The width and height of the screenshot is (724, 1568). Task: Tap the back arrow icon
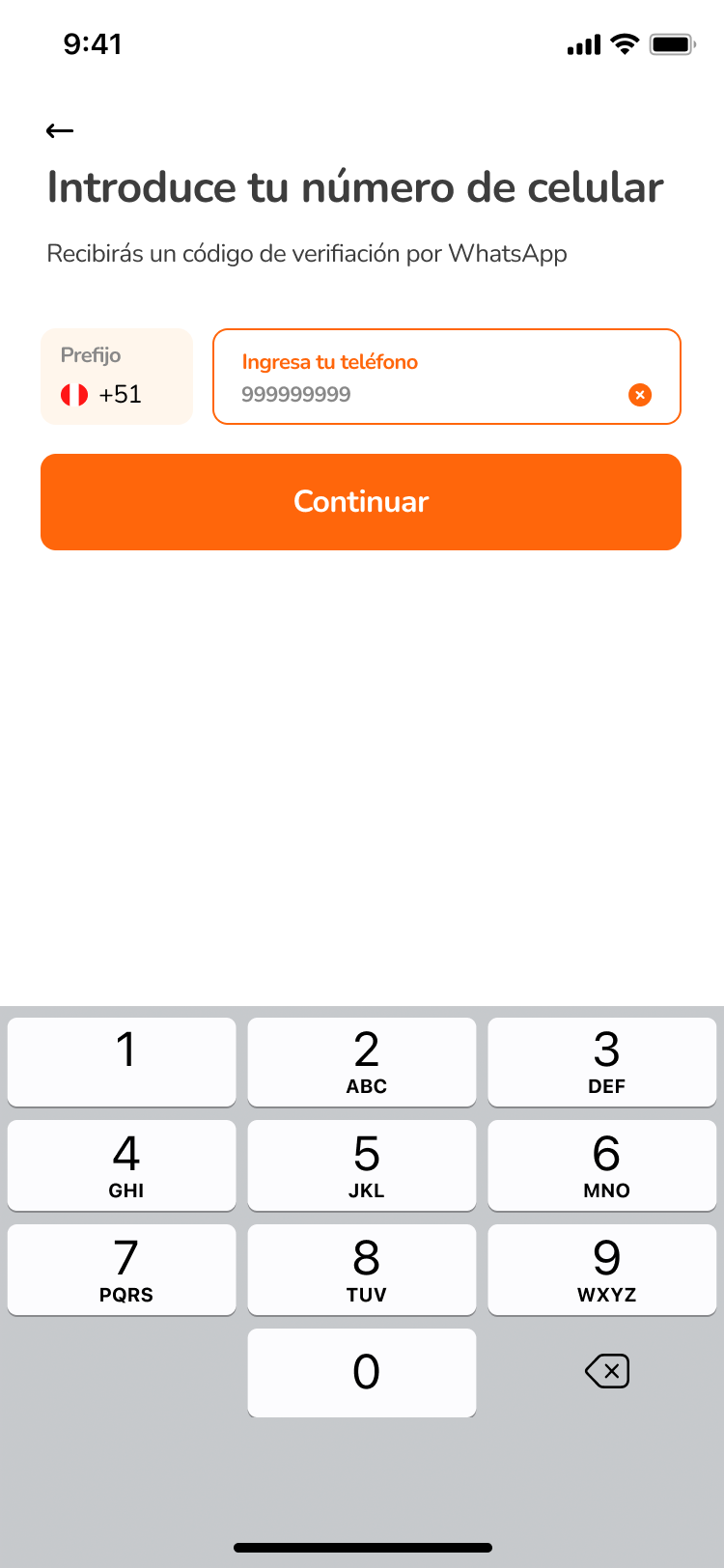[59, 128]
